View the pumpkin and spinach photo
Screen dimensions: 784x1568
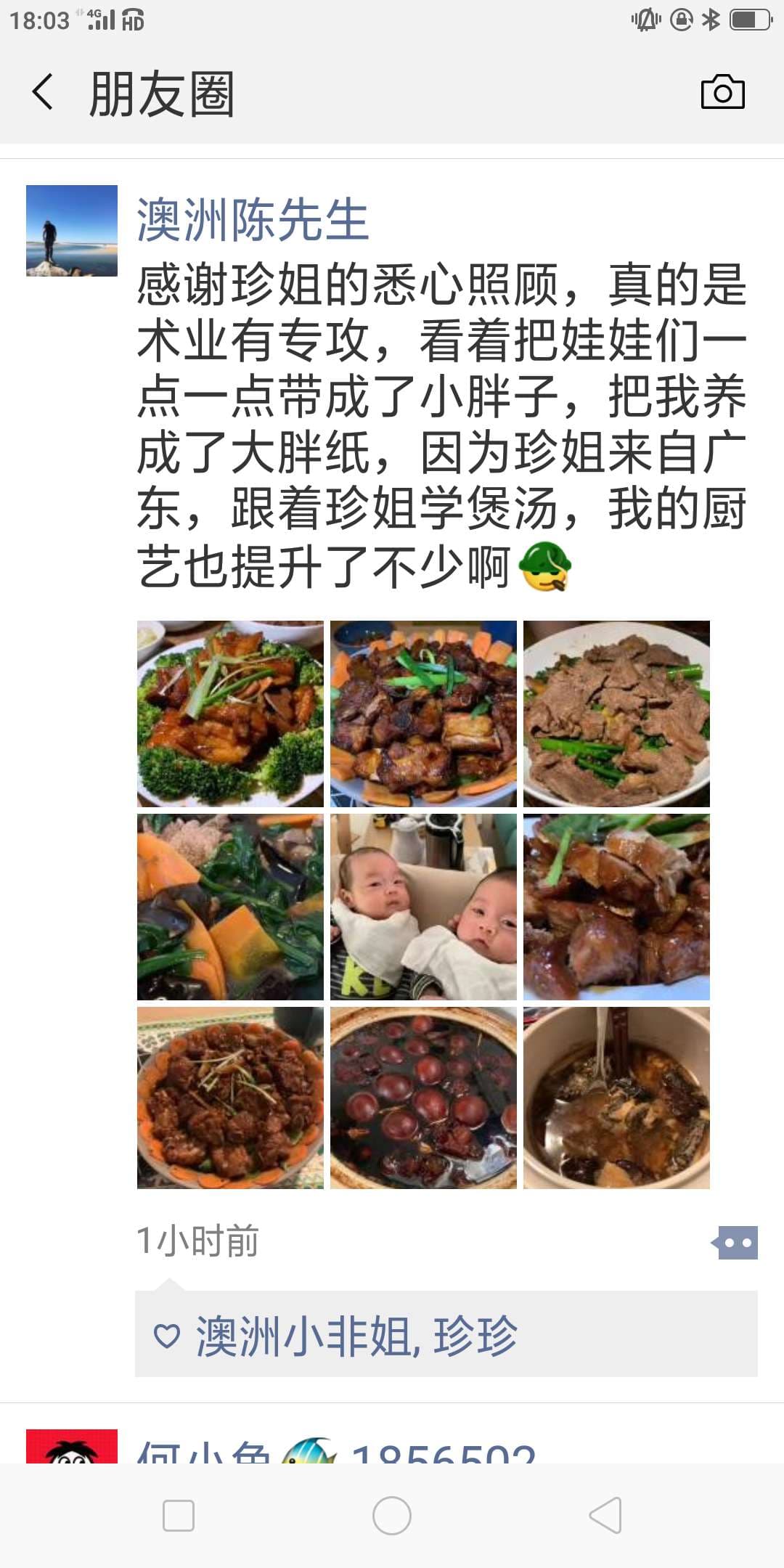(x=230, y=907)
